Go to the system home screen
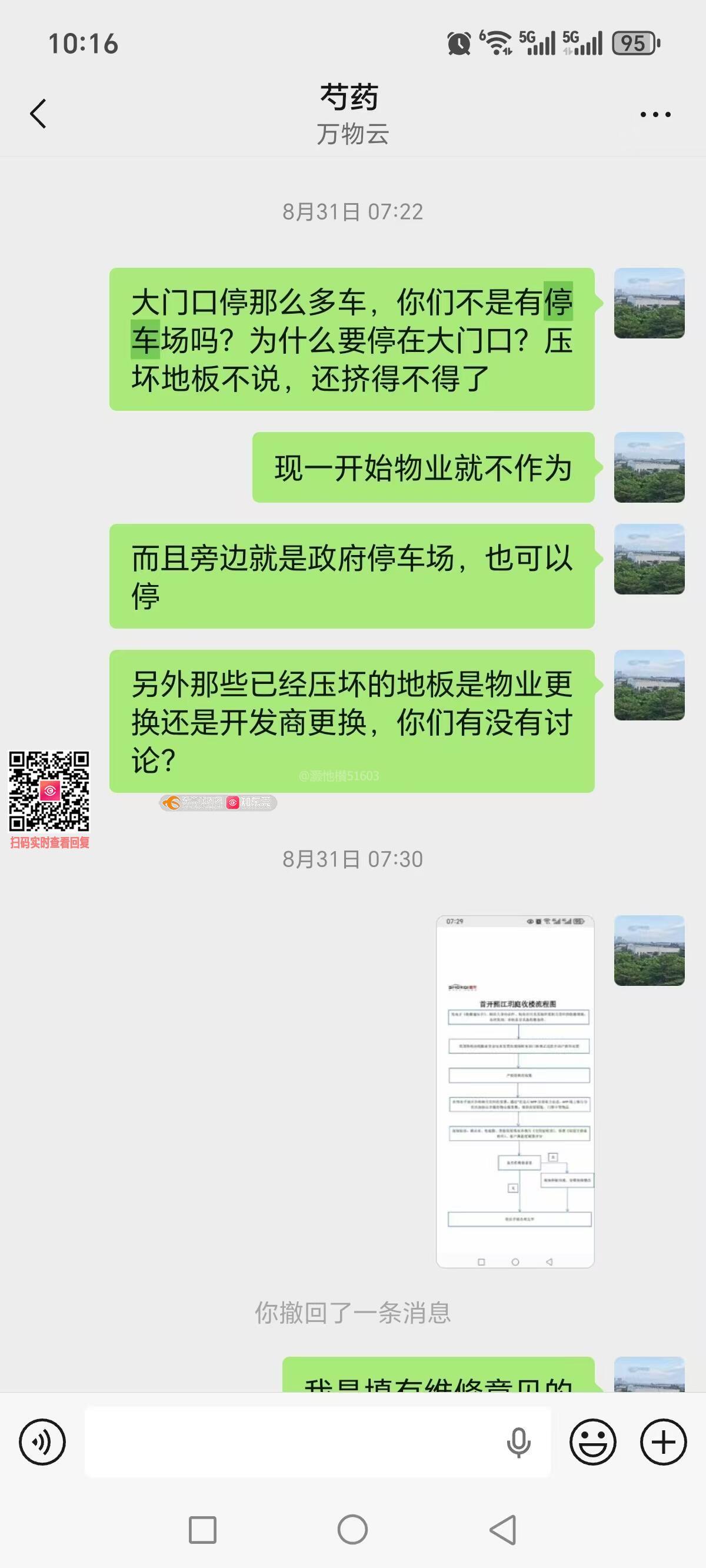Image resolution: width=706 pixels, height=1568 pixels. click(352, 1530)
